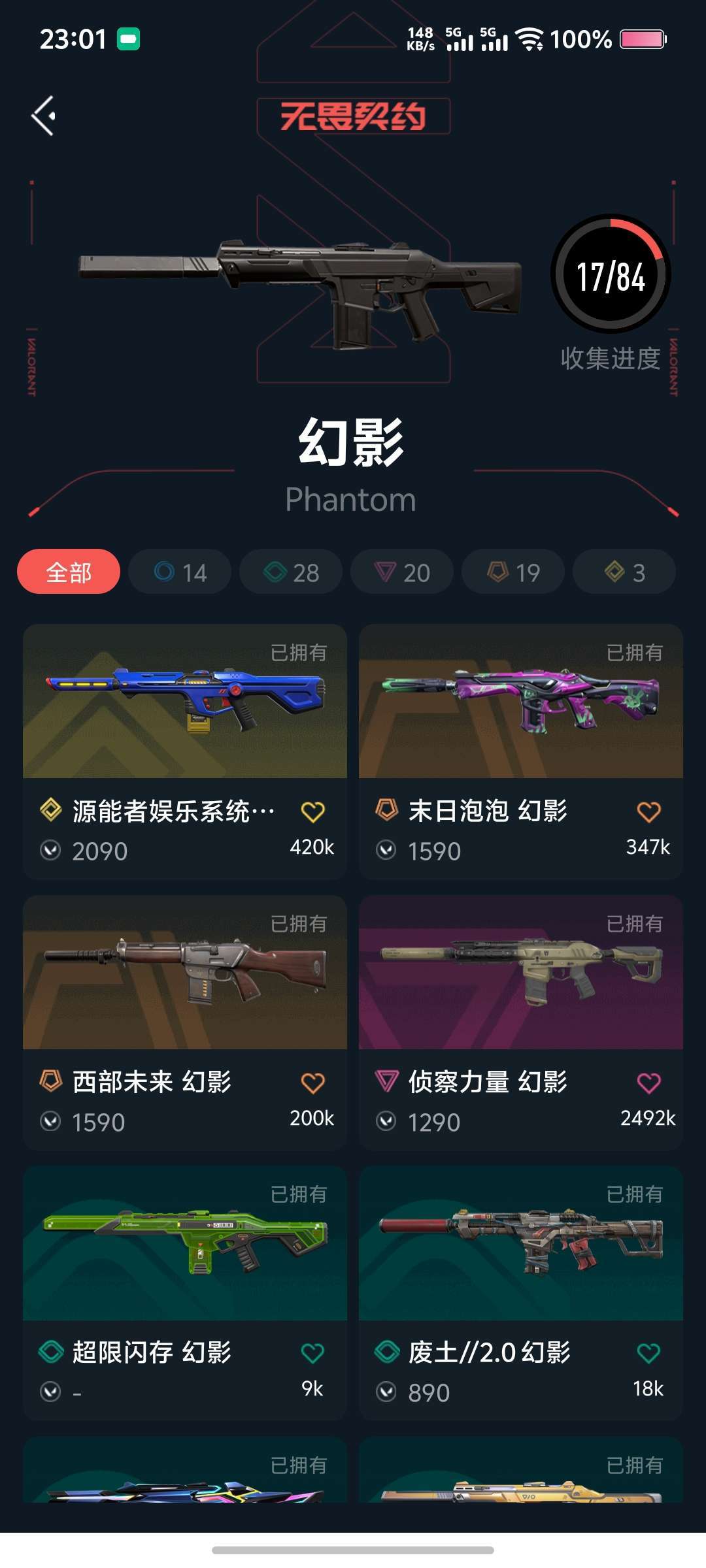Tap the heart on 西部未来 幻影
The image size is (706, 1568).
click(312, 1083)
